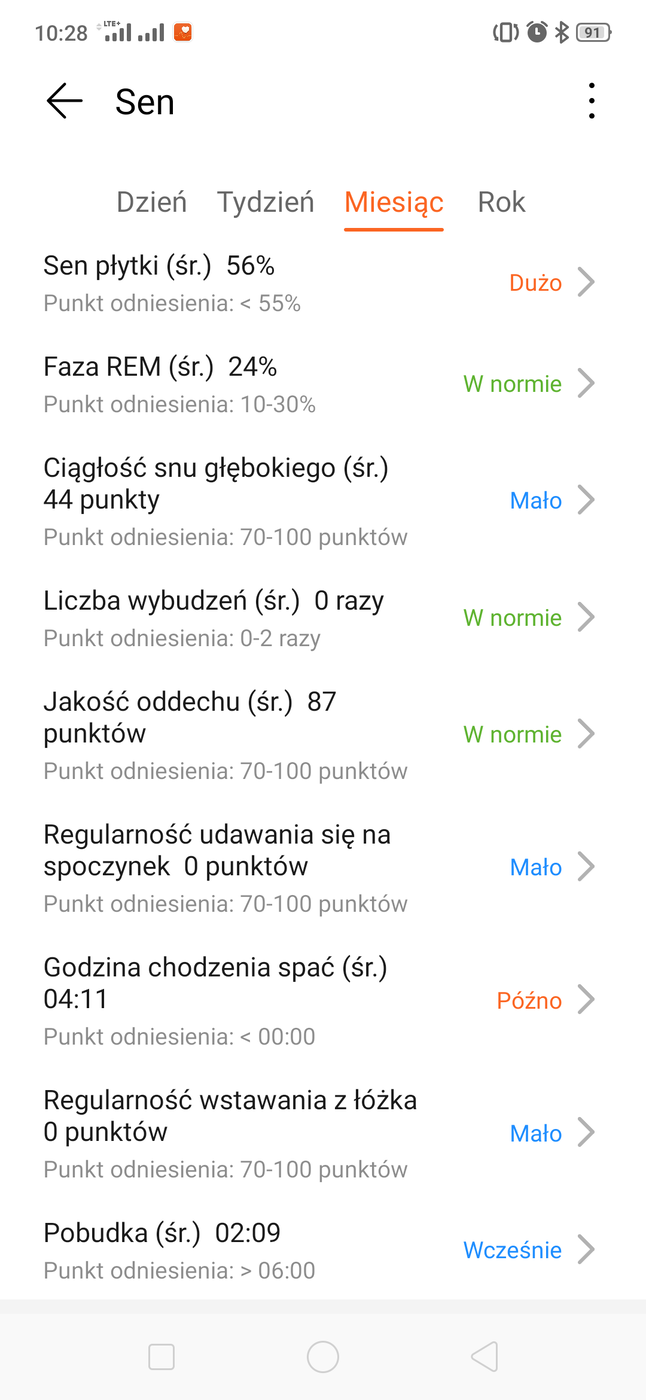The height and width of the screenshot is (1400, 646).
Task: Open Godzina chodzenia spać row
Action: pos(320,1000)
